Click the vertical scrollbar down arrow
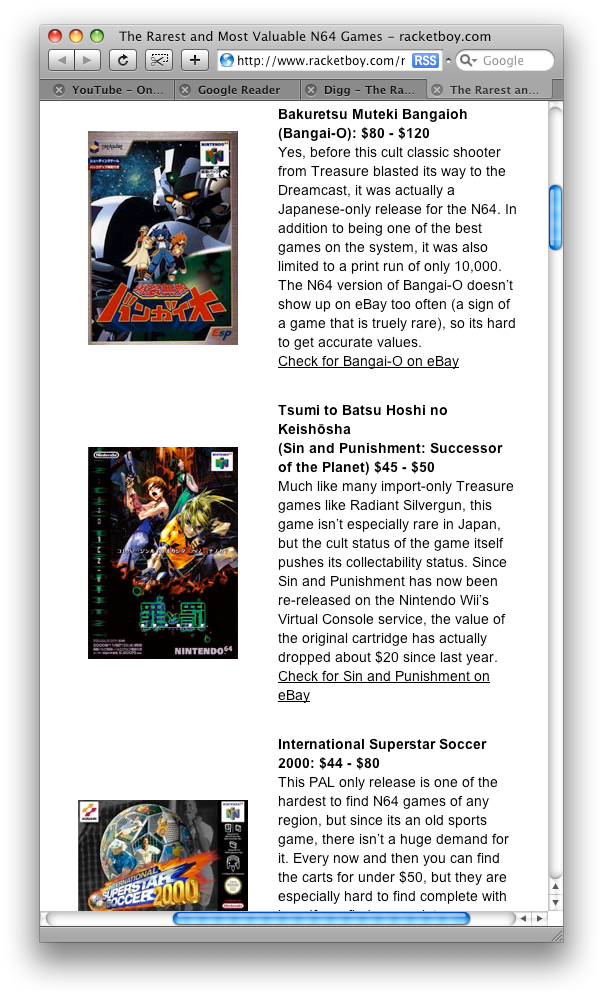The height and width of the screenshot is (997, 603). tap(556, 902)
